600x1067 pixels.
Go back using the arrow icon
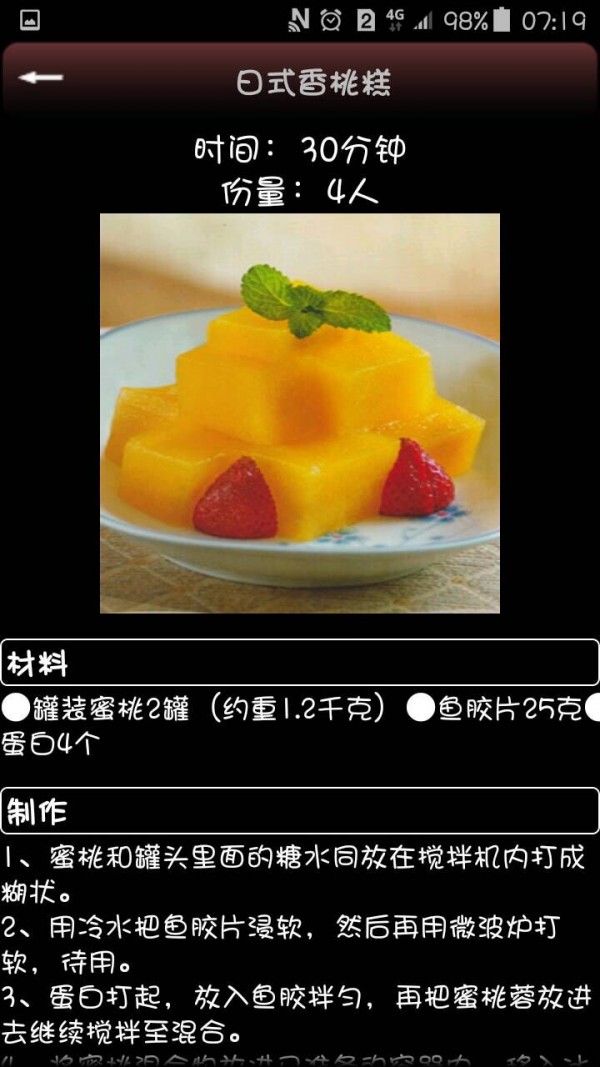click(40, 78)
